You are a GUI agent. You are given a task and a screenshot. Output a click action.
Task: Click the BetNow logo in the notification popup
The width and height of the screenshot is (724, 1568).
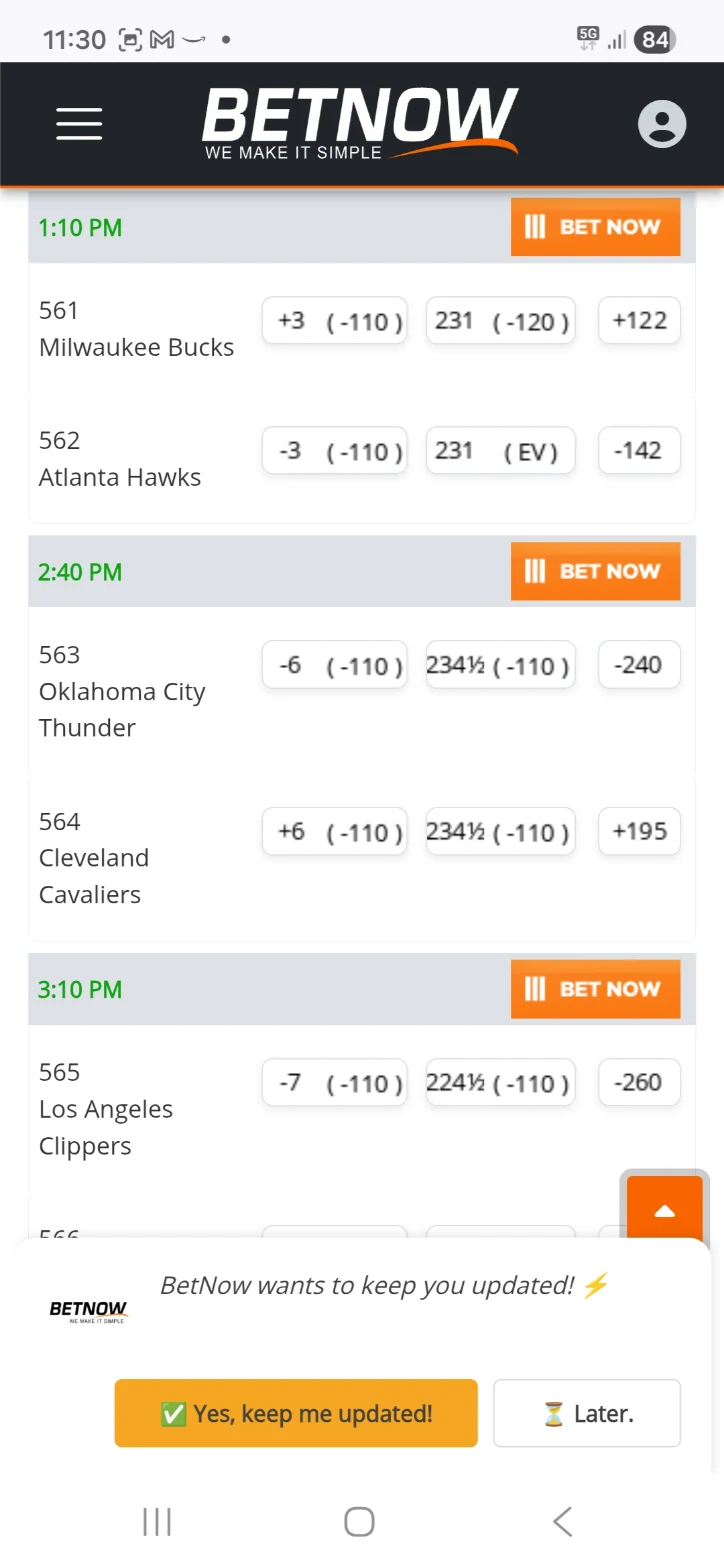88,1309
